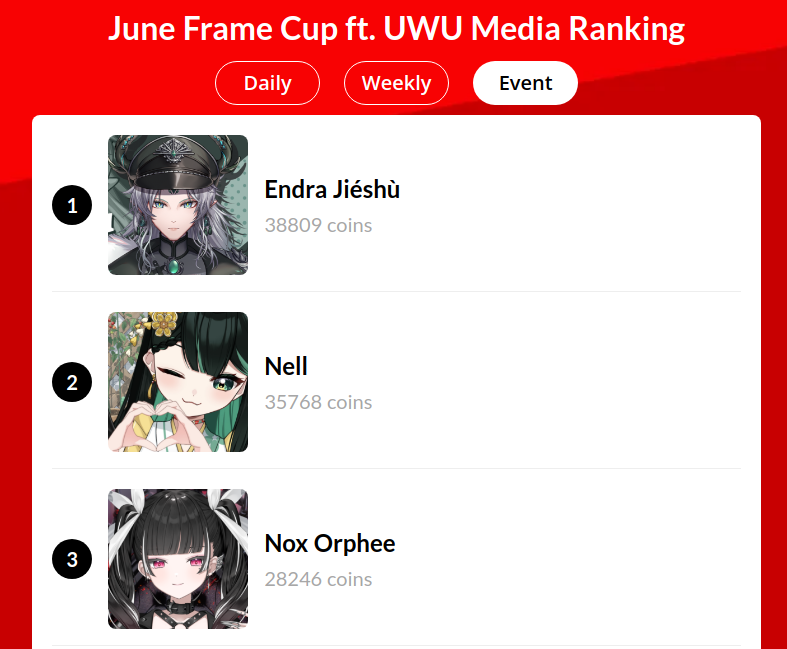The width and height of the screenshot is (787, 649).
Task: Open Nox Orphee's ranking entry
Action: [x=329, y=544]
